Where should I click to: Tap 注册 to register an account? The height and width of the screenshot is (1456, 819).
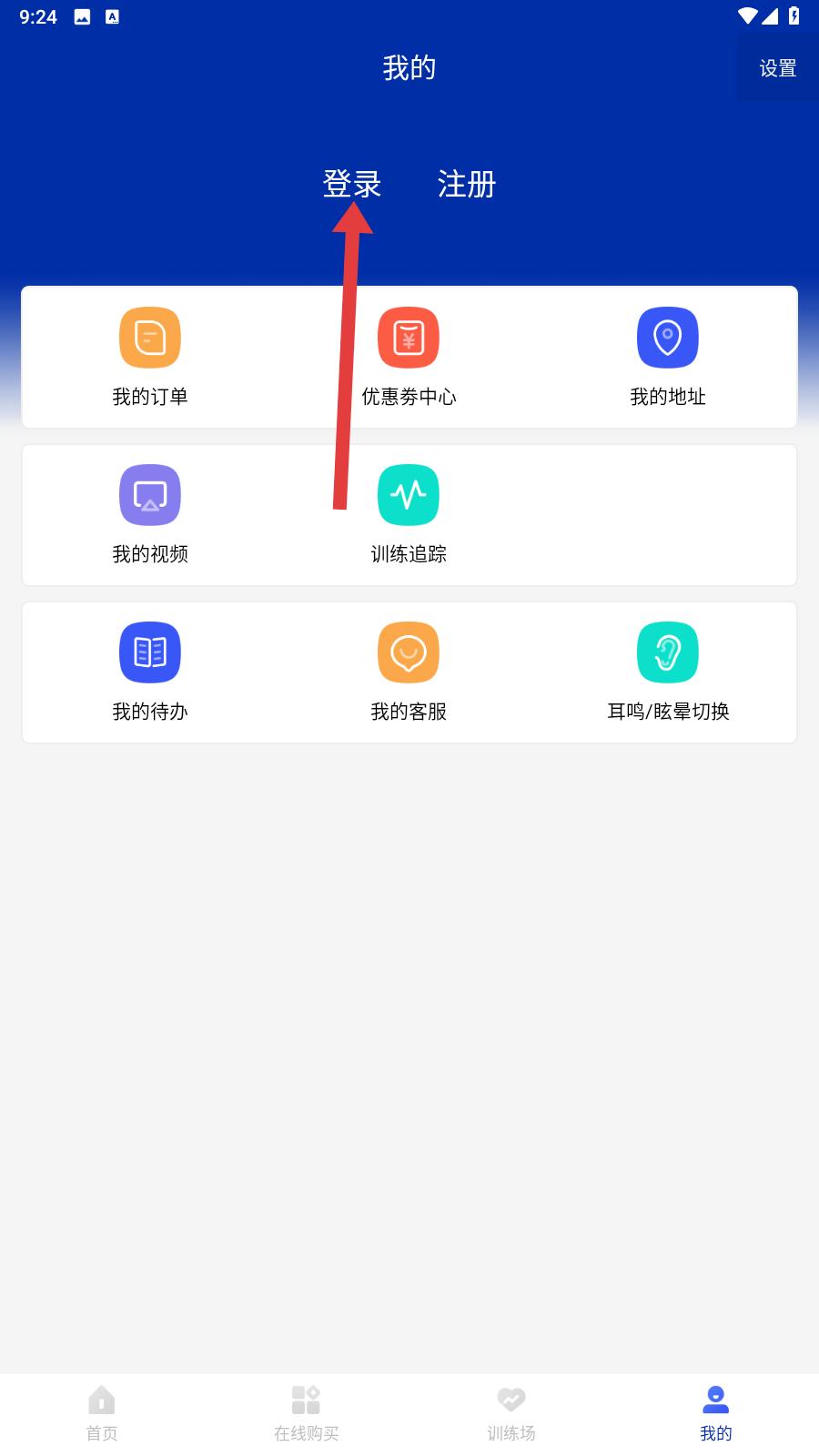tap(467, 184)
